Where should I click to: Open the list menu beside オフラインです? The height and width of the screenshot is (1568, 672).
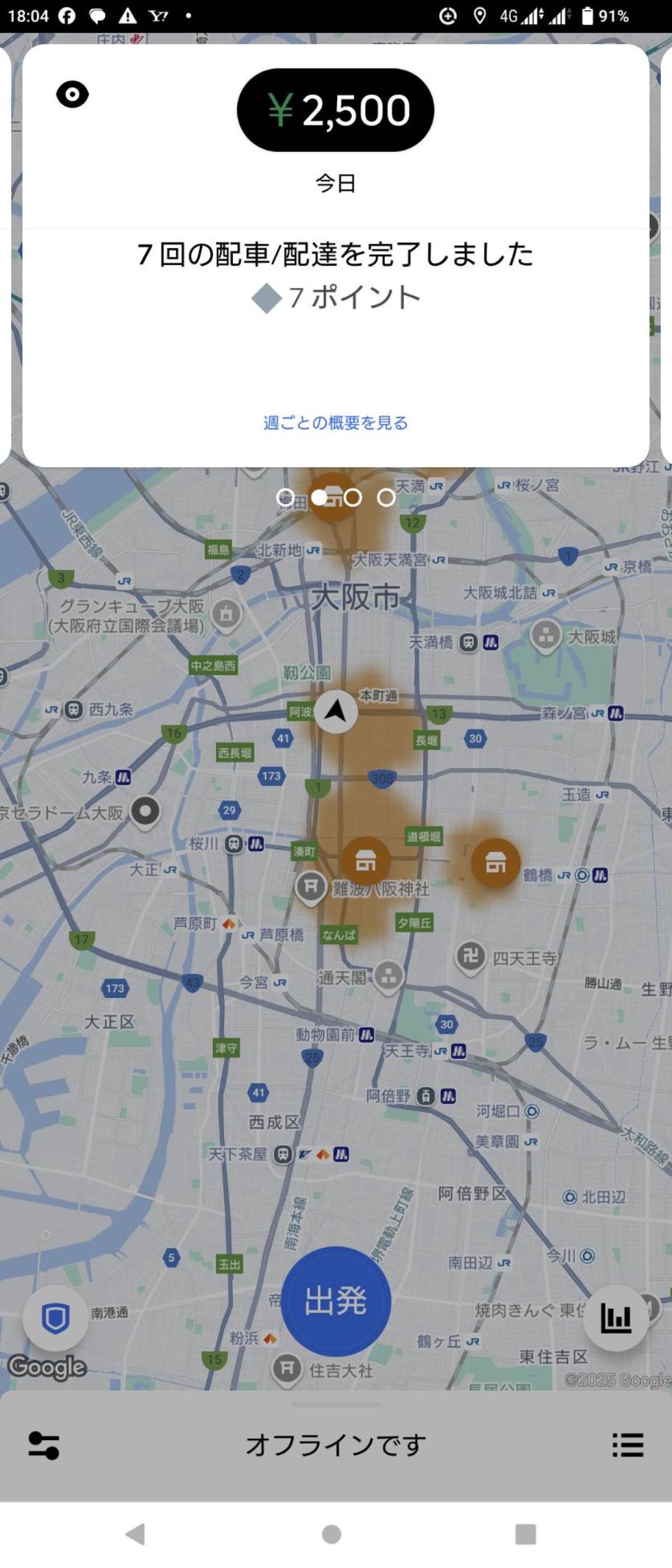[628, 1445]
